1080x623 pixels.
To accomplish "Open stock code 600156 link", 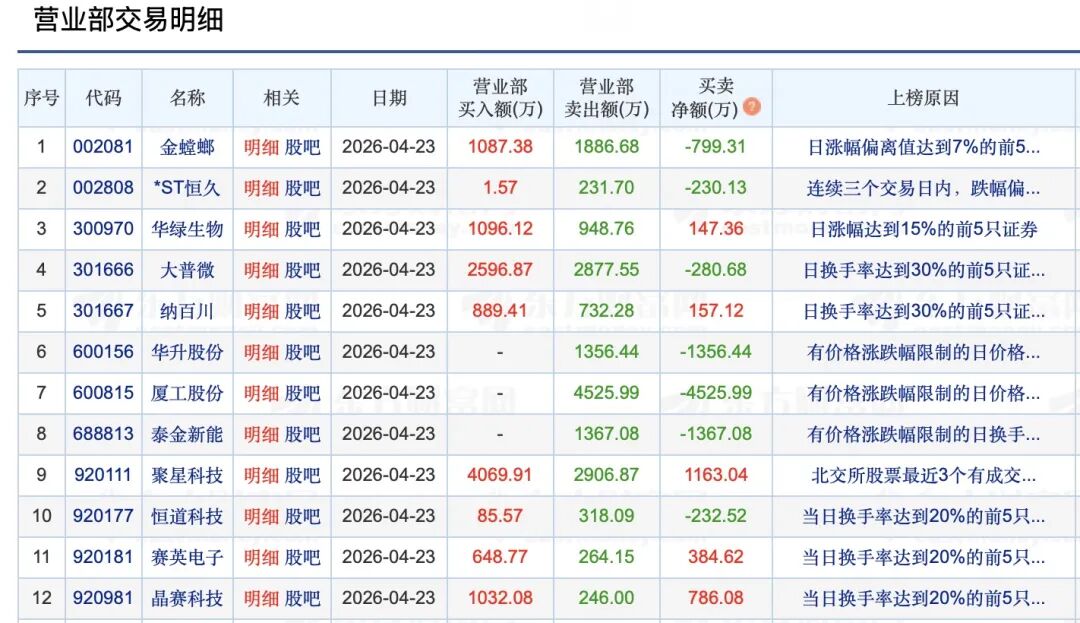I will point(102,352).
